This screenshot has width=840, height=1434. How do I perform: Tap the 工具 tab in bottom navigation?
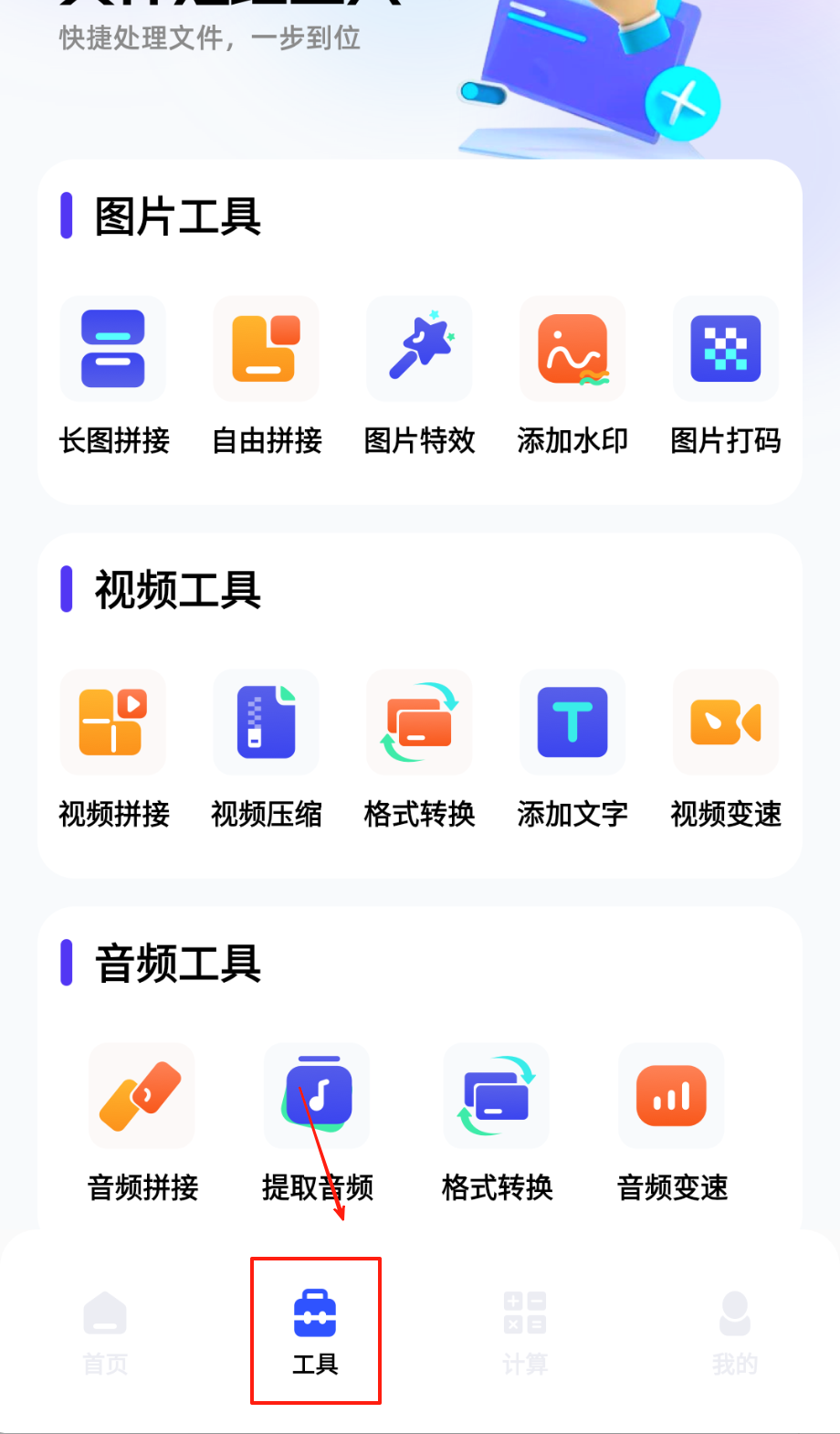[x=315, y=1332]
